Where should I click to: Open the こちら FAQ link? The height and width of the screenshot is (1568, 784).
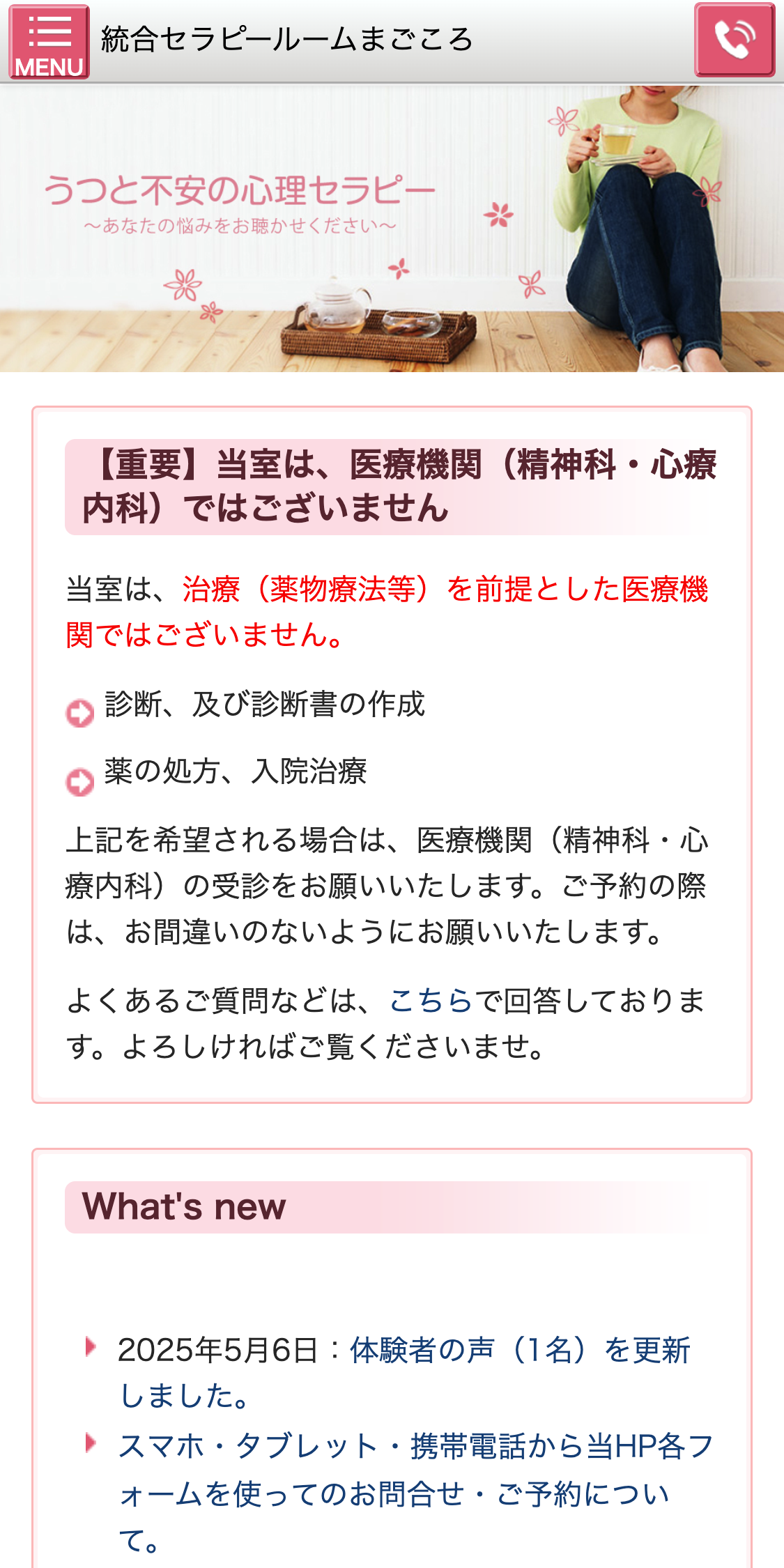pyautogui.click(x=431, y=1001)
